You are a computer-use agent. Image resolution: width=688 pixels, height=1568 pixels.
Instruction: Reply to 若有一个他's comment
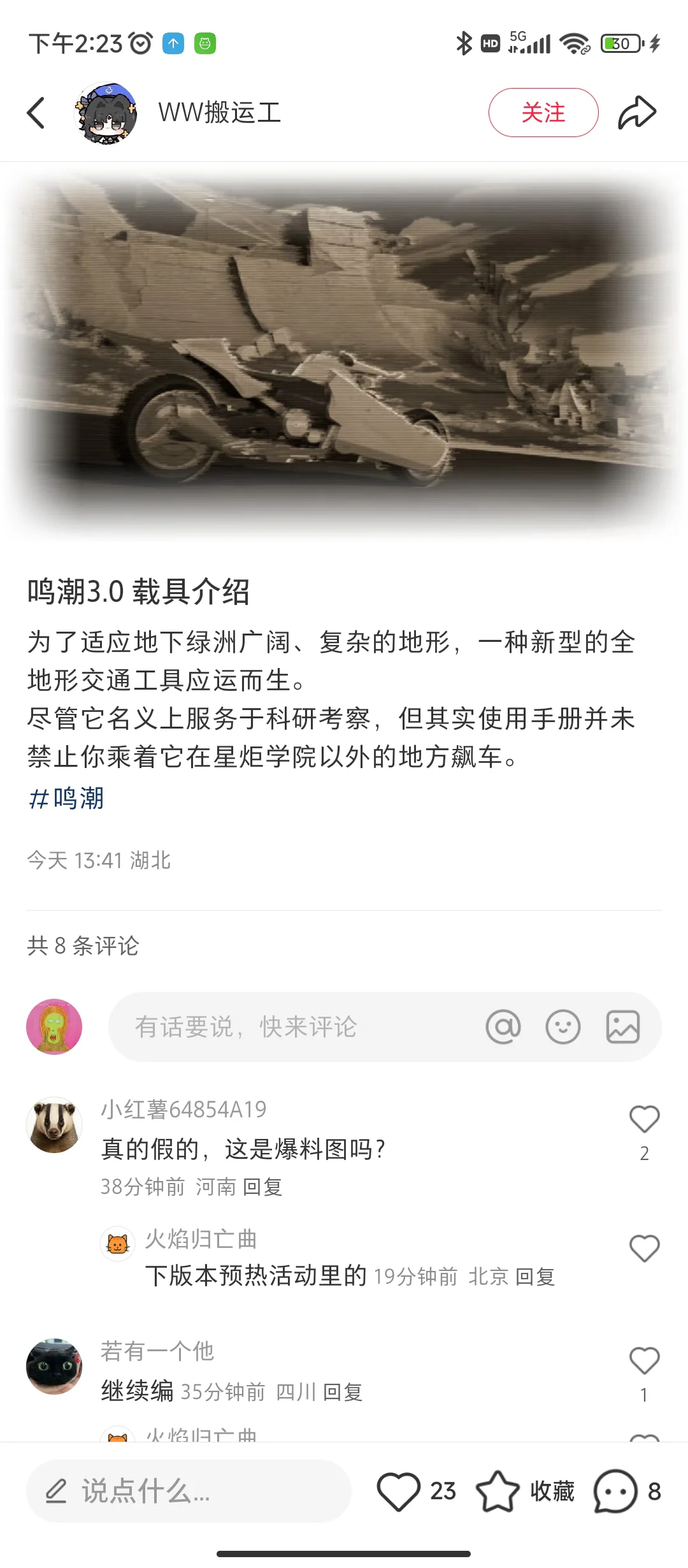tap(343, 1392)
